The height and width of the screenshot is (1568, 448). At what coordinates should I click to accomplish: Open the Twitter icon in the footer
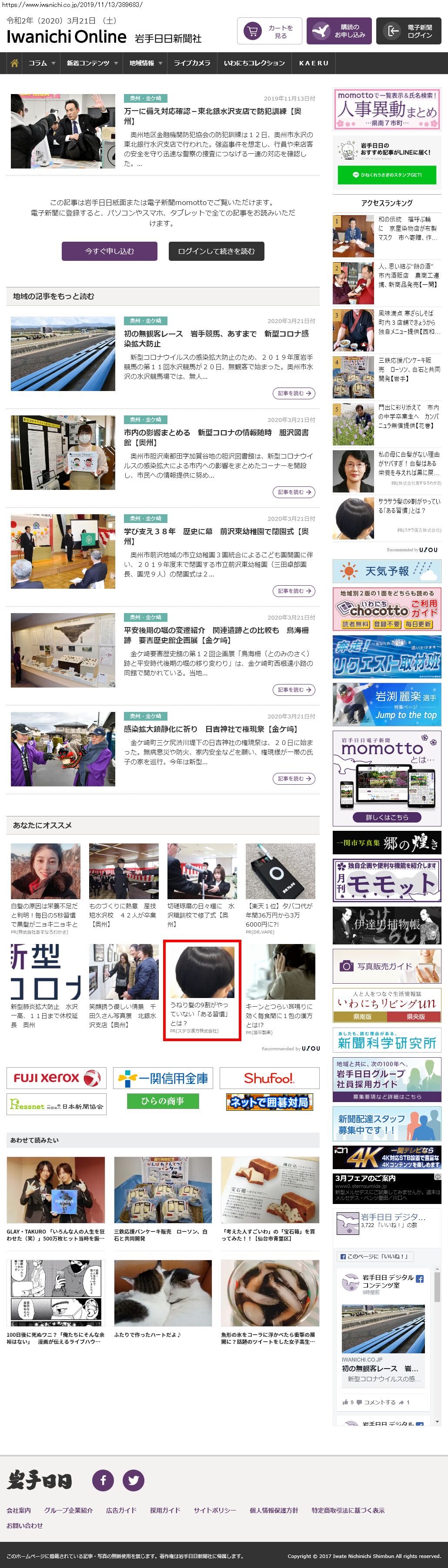pos(133,1480)
